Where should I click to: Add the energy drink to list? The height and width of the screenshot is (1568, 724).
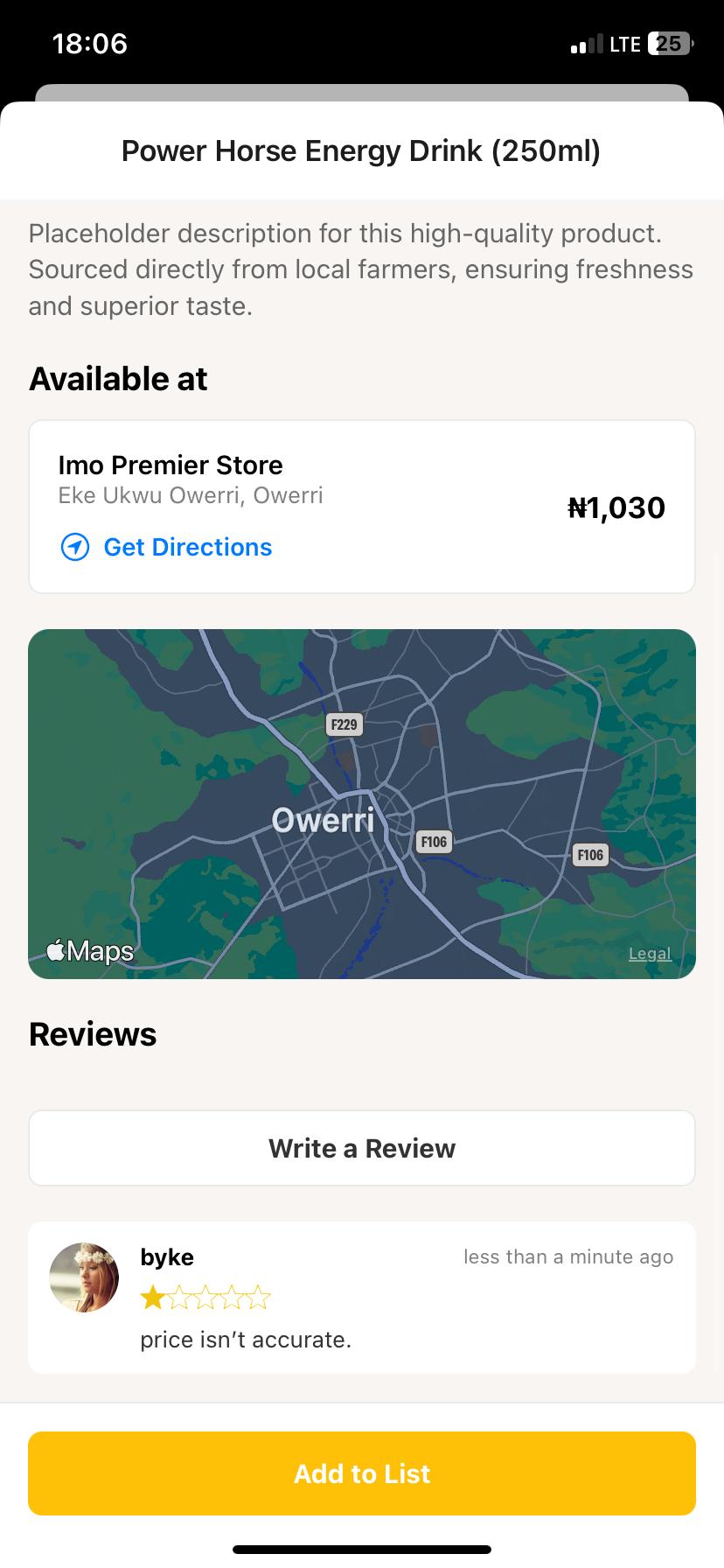click(x=362, y=1473)
